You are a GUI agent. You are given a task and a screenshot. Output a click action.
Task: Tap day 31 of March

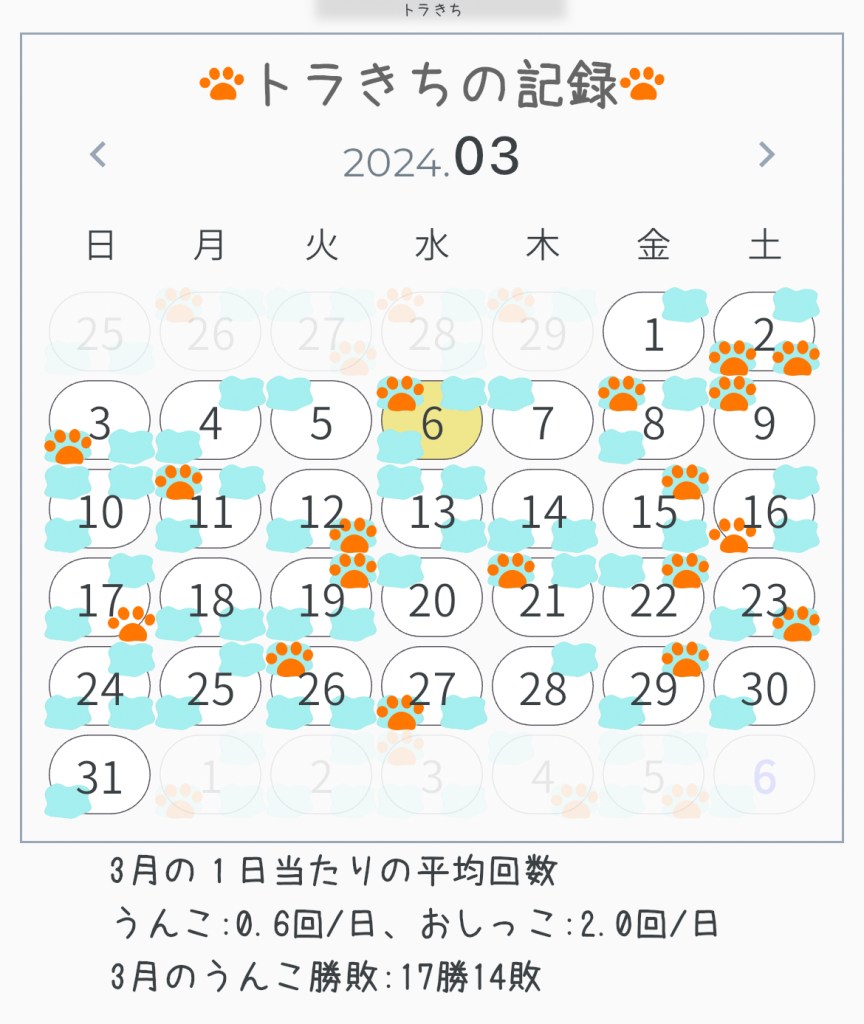(100, 777)
